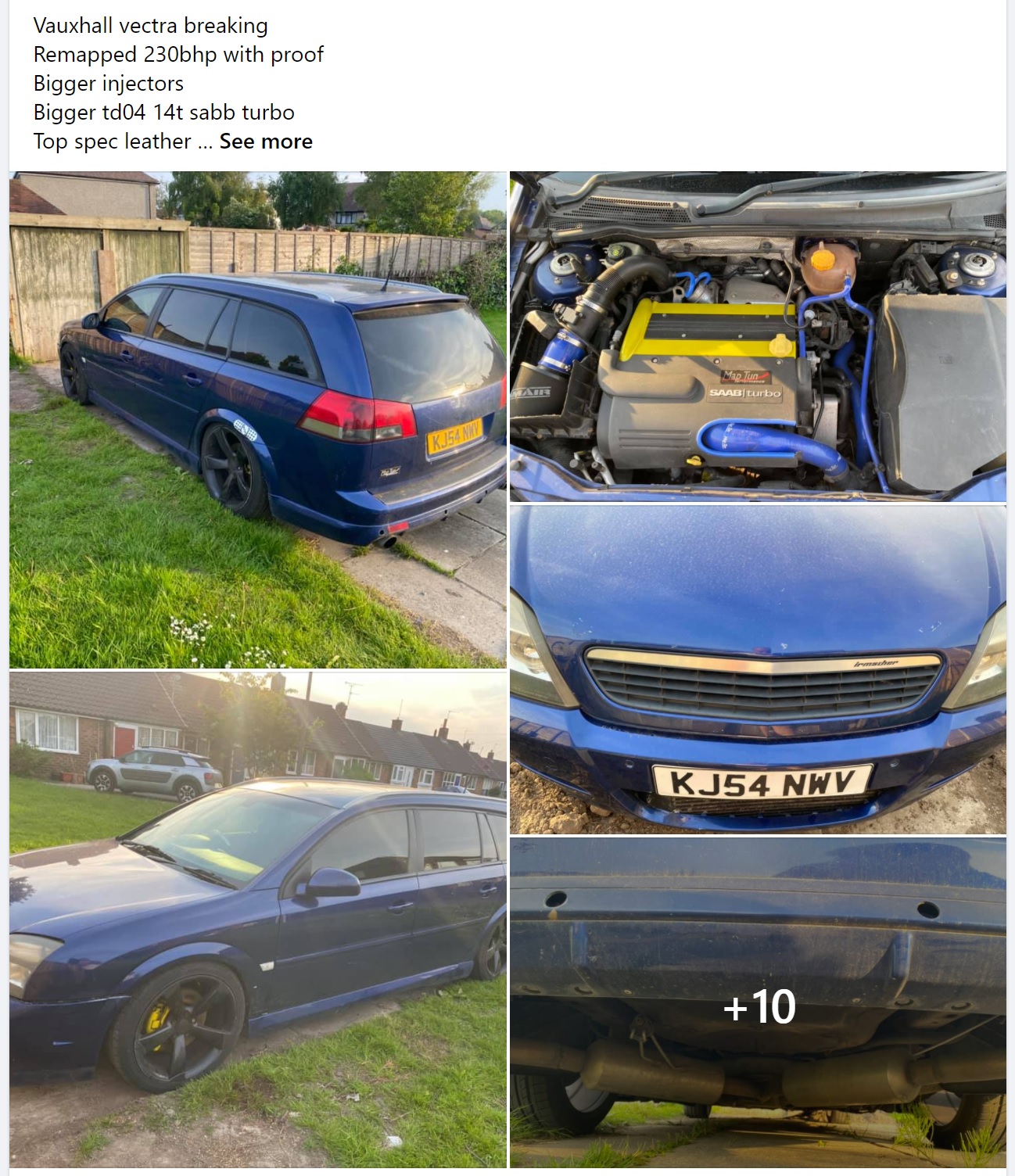1015x1176 pixels.
Task: Open the side view photo with yellow calipers
Action: [258, 920]
